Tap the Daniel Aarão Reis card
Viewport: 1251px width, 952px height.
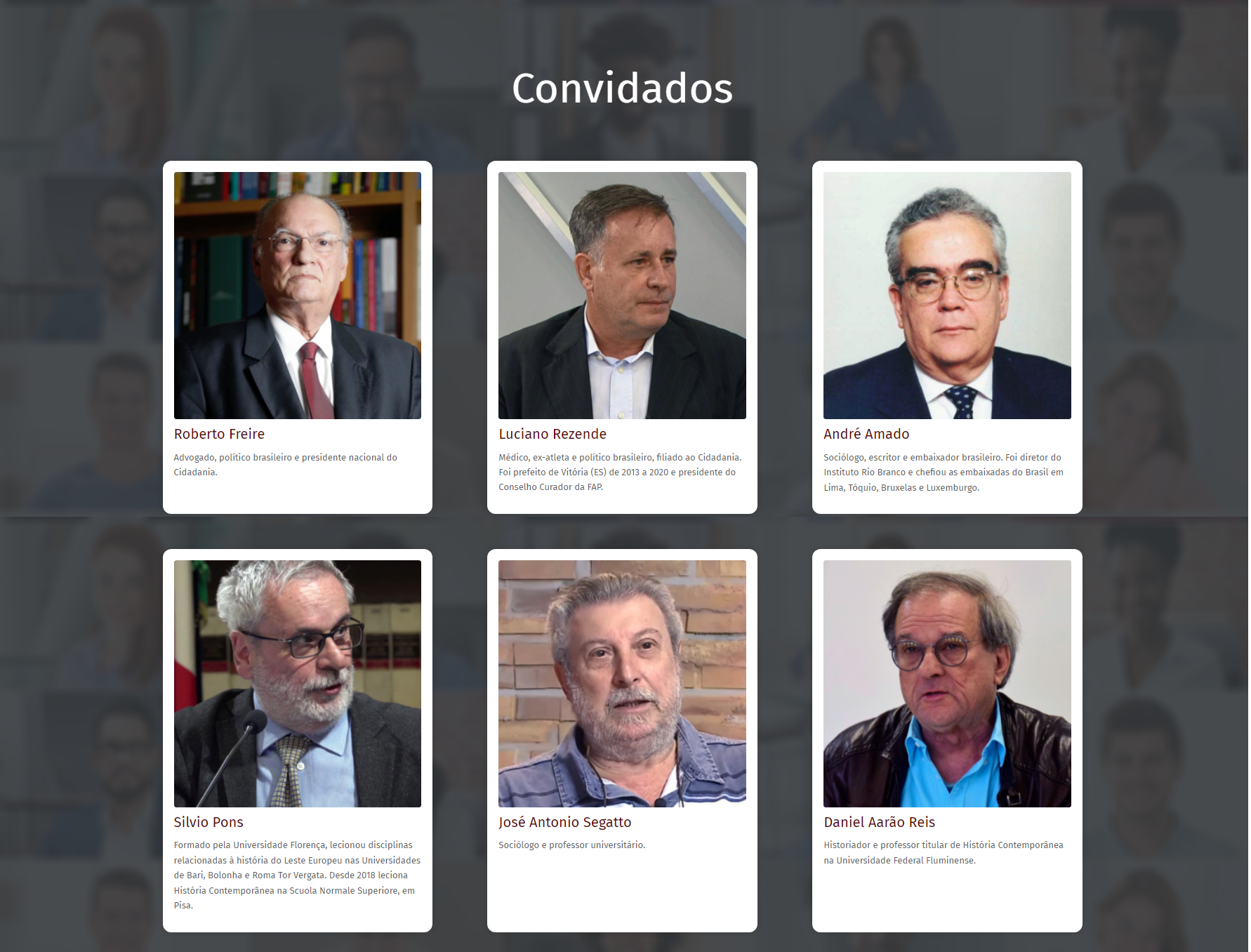(946, 740)
